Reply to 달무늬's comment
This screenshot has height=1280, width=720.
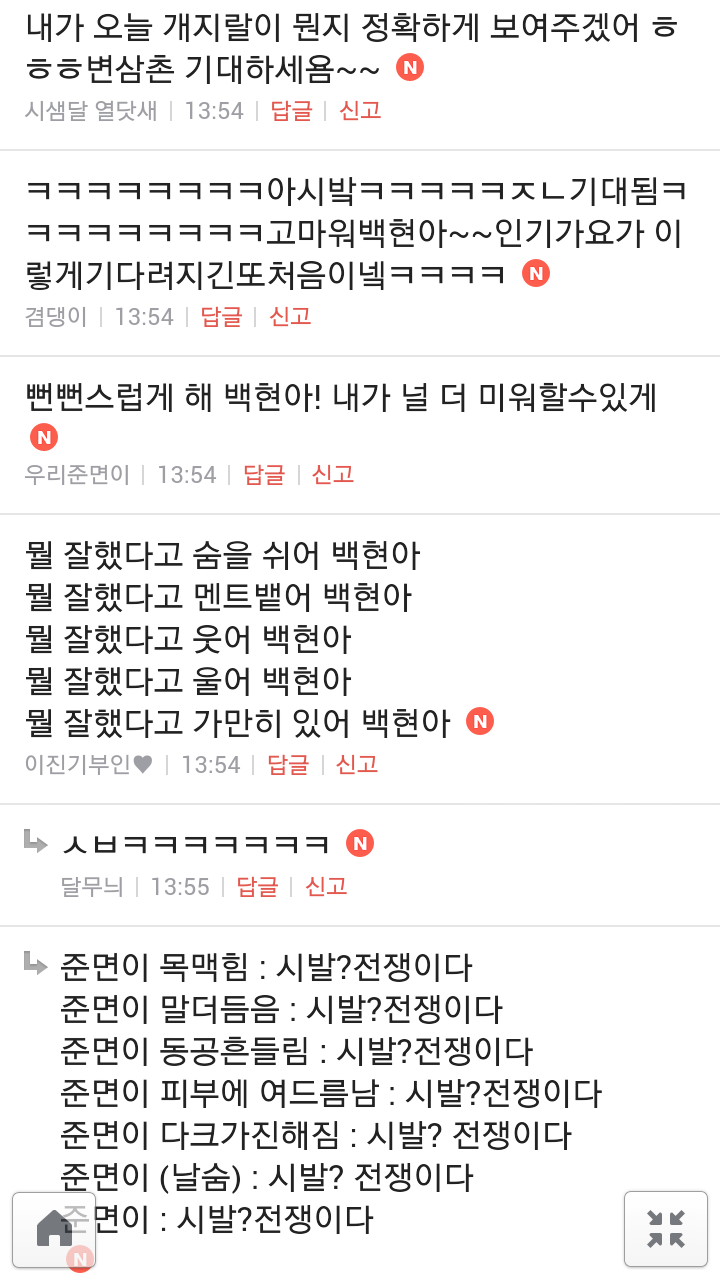pyautogui.click(x=258, y=887)
